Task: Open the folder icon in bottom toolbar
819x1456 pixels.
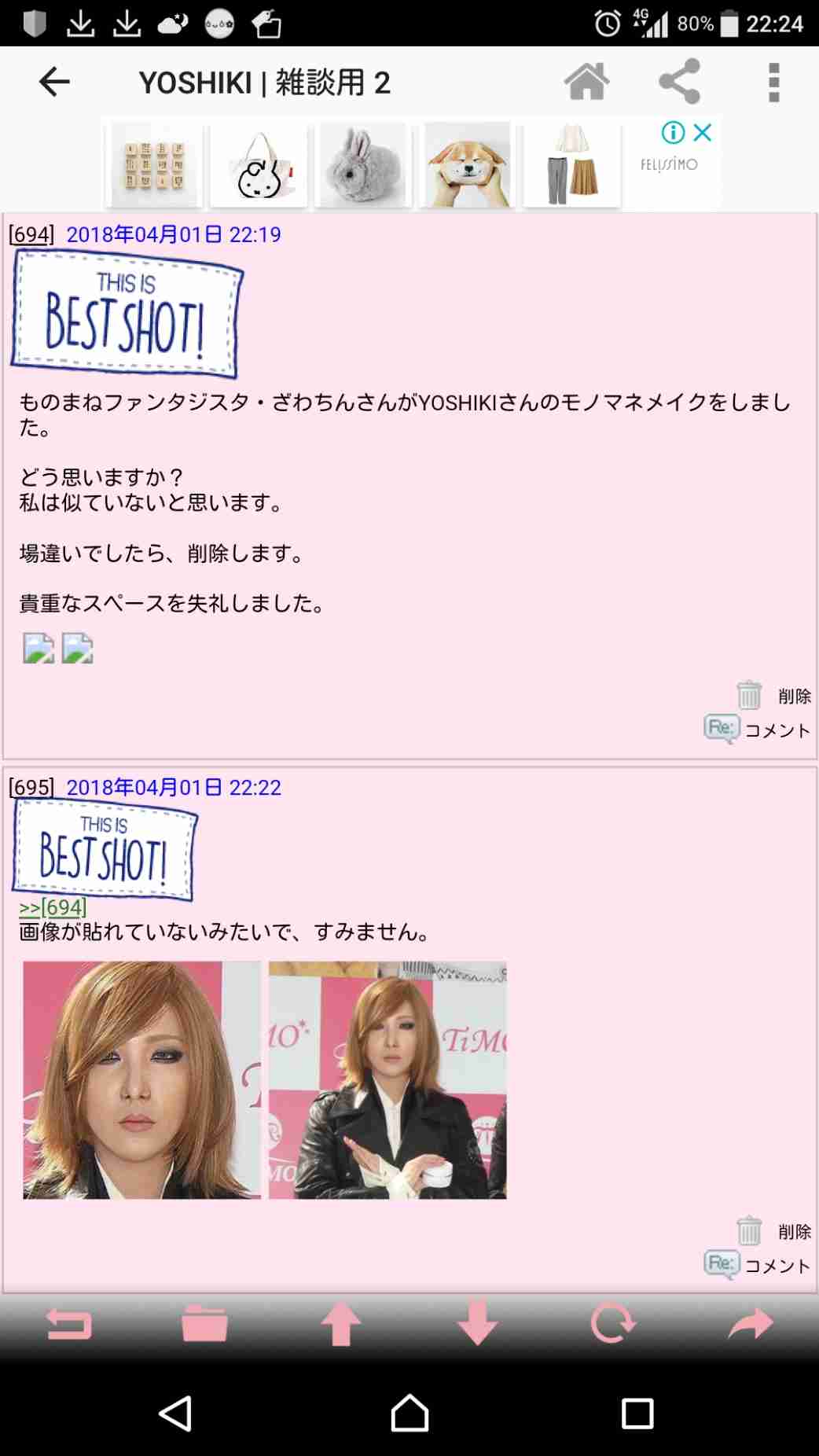Action: [x=204, y=1324]
